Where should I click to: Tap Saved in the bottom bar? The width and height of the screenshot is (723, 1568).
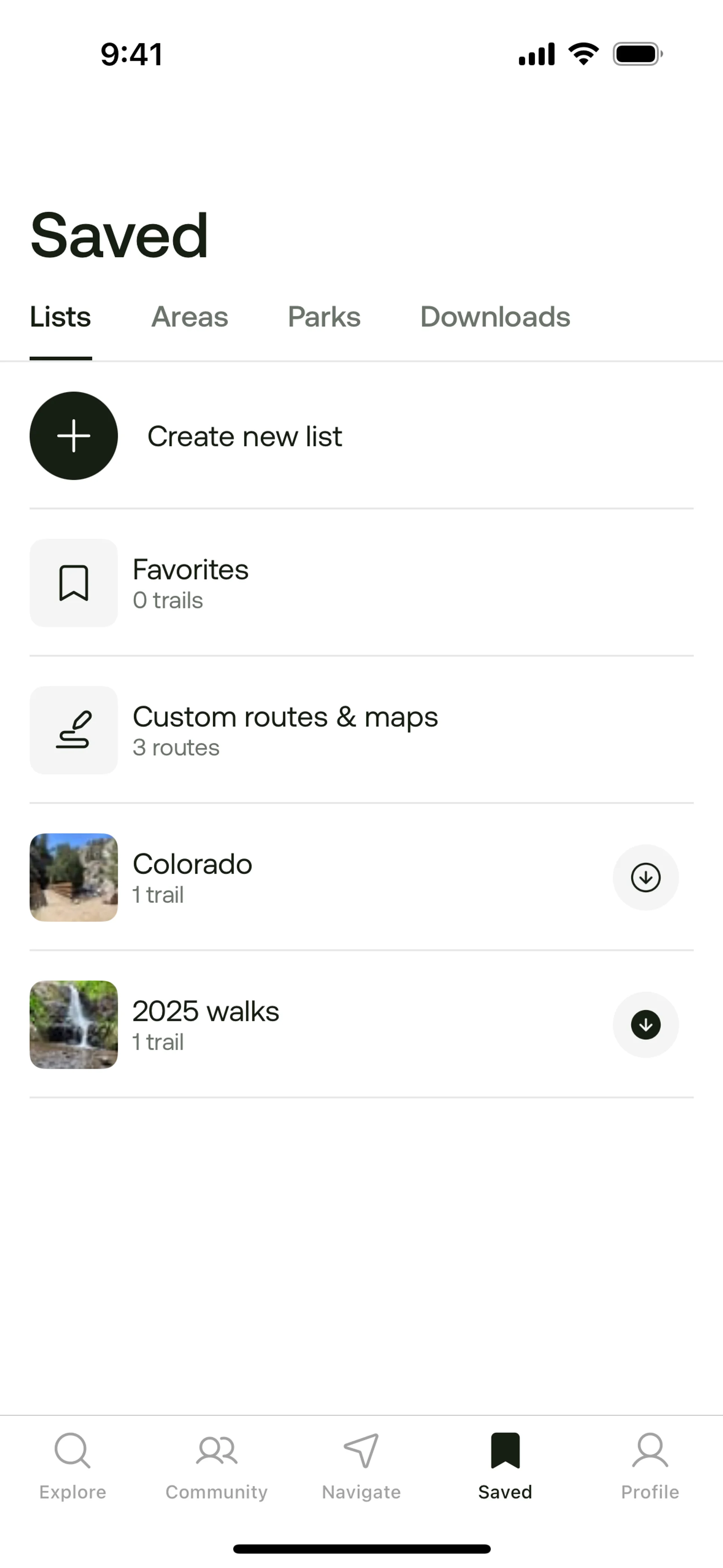(x=505, y=1466)
